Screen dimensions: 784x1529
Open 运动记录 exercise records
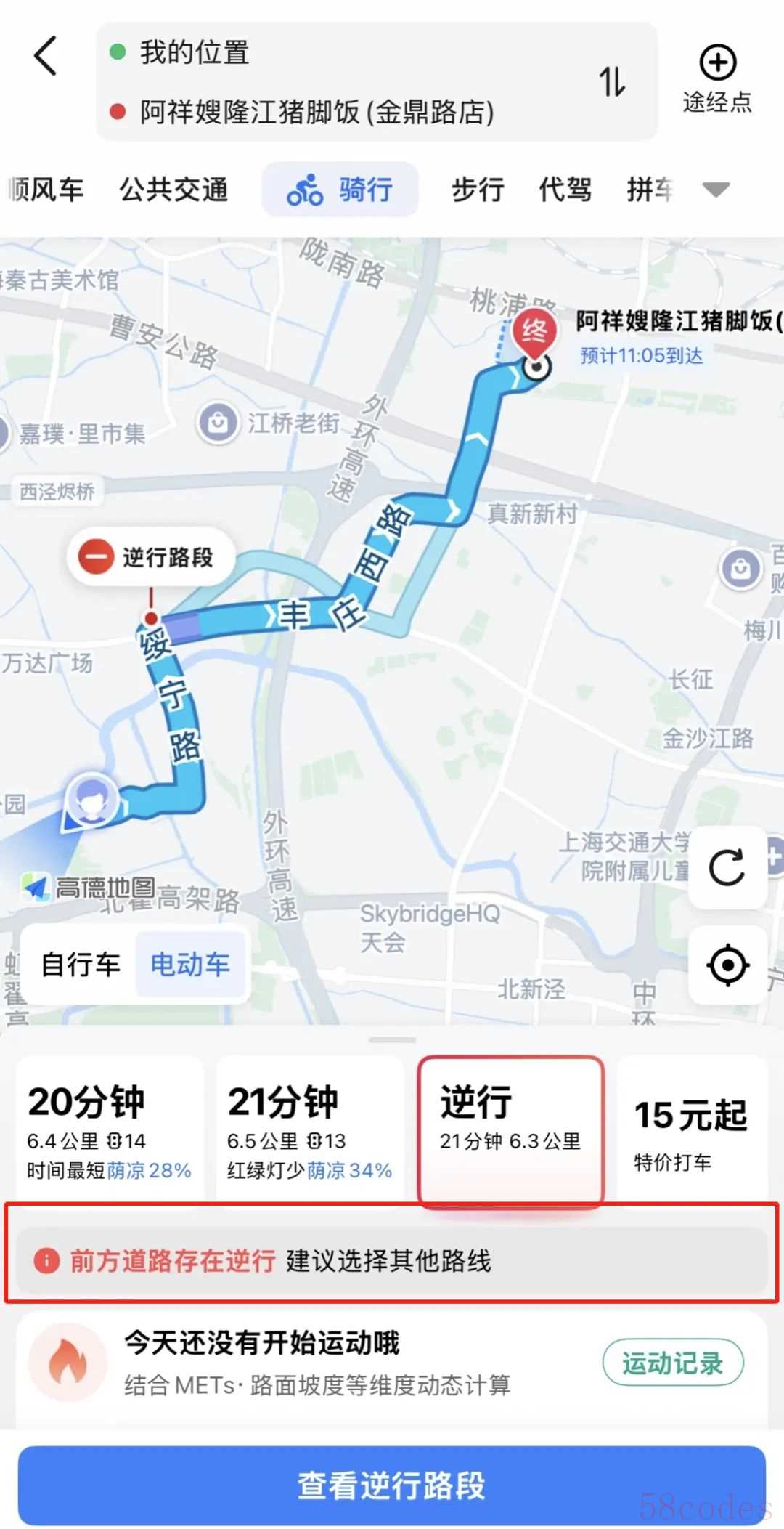click(x=673, y=1363)
